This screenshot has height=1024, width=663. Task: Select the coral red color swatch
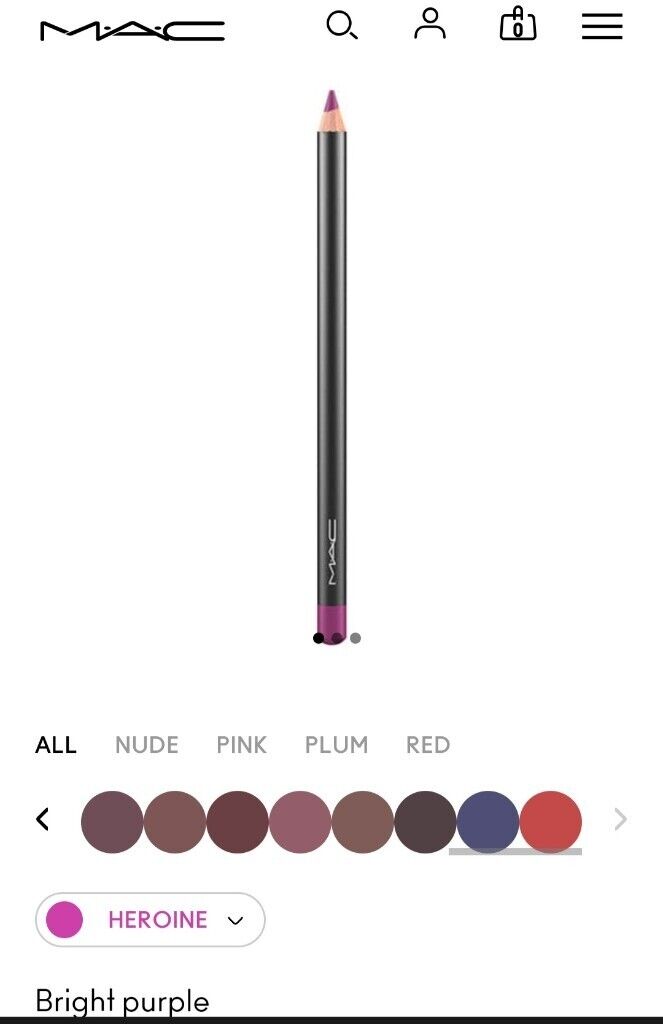tap(550, 821)
